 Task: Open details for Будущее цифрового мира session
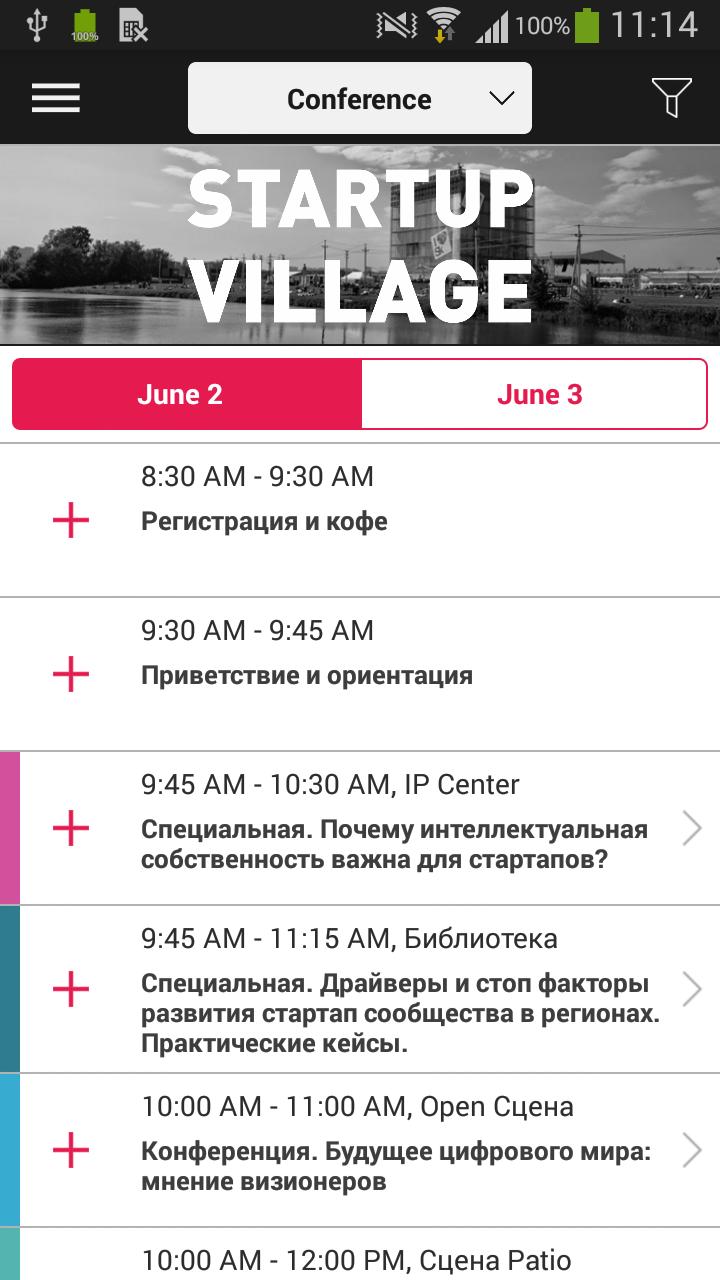pos(692,1148)
